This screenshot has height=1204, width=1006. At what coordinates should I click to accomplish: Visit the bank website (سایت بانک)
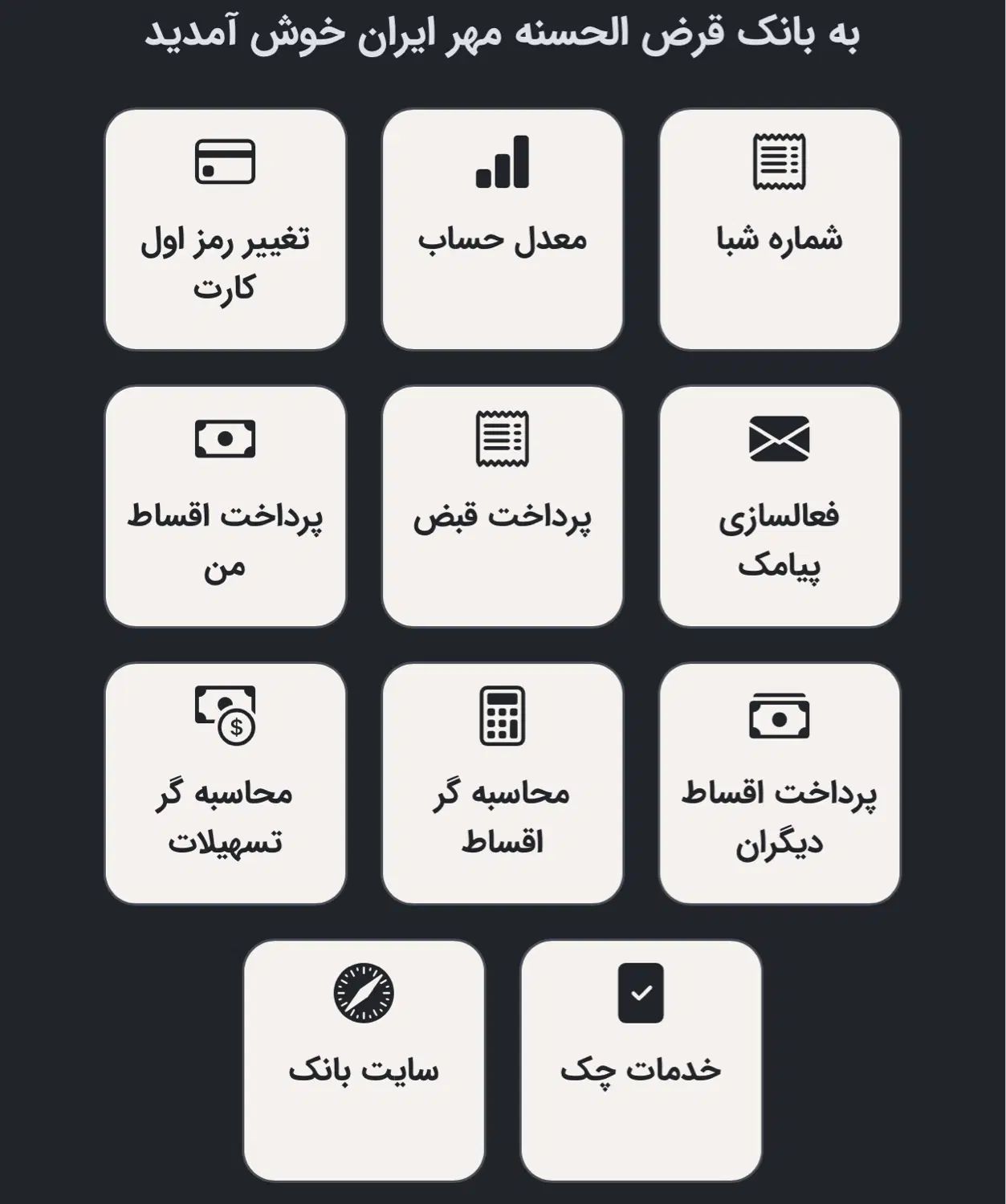pos(364,1060)
